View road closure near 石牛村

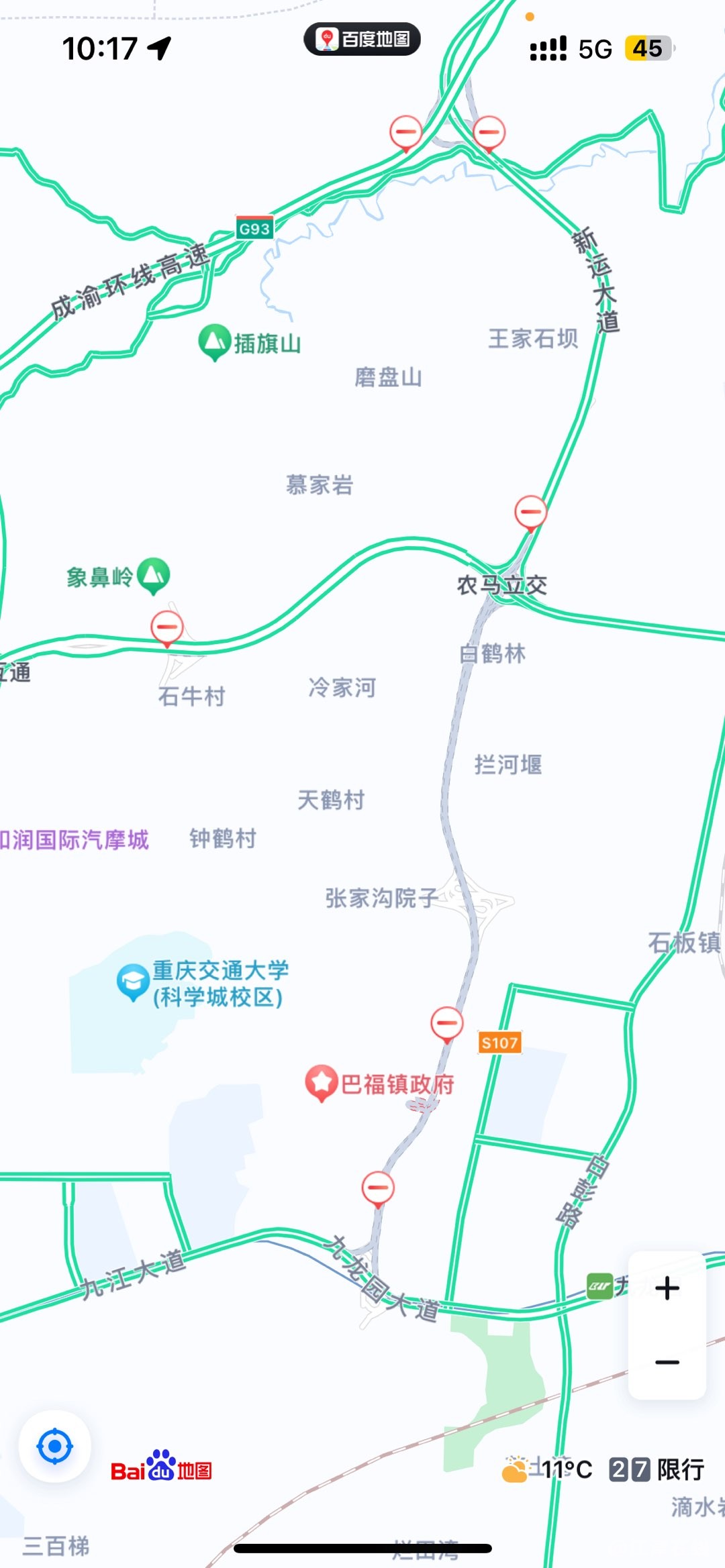[166, 627]
